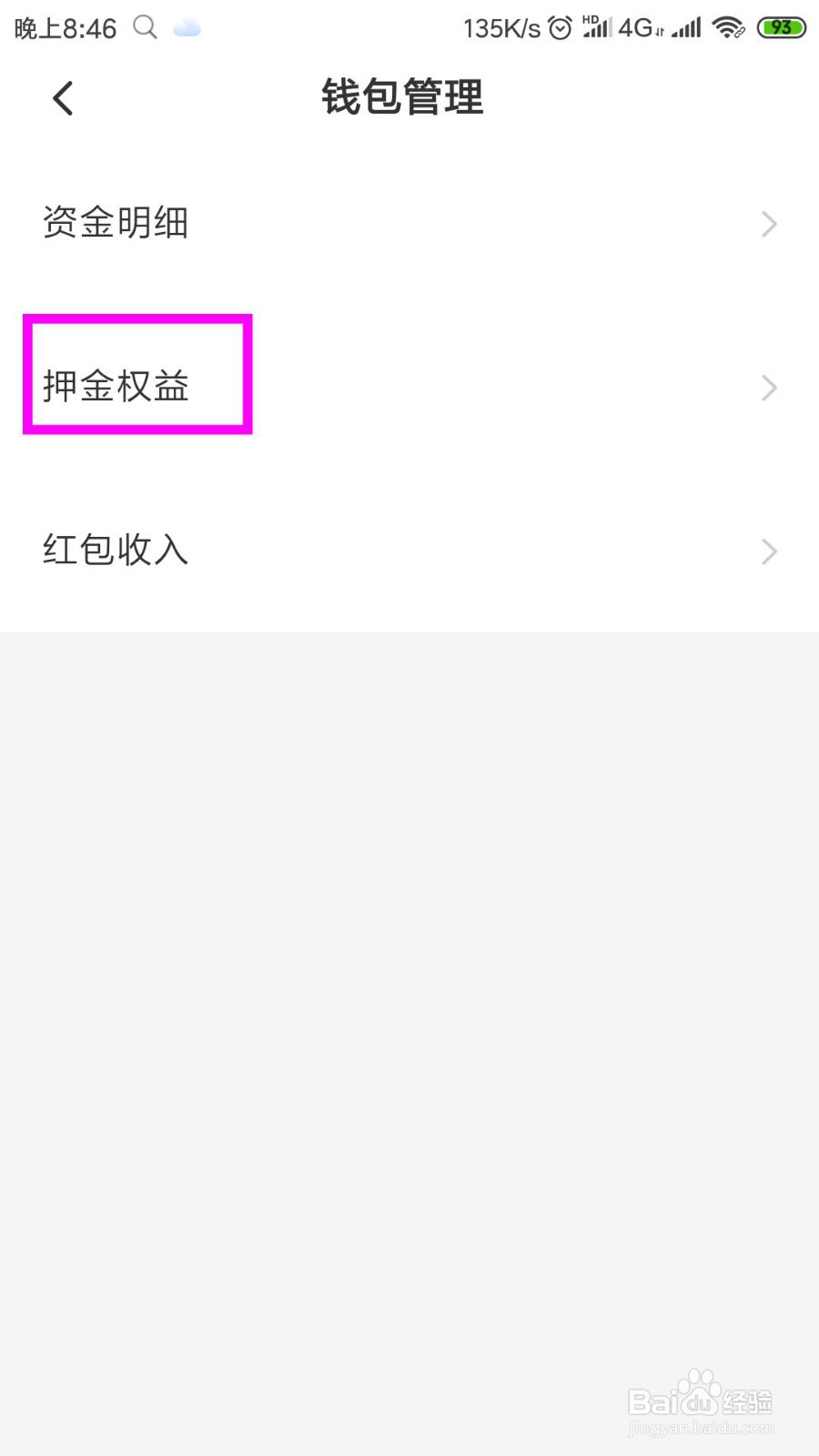Tap the time display 晚上8:46
Screen dimensions: 819x1456
[64, 27]
